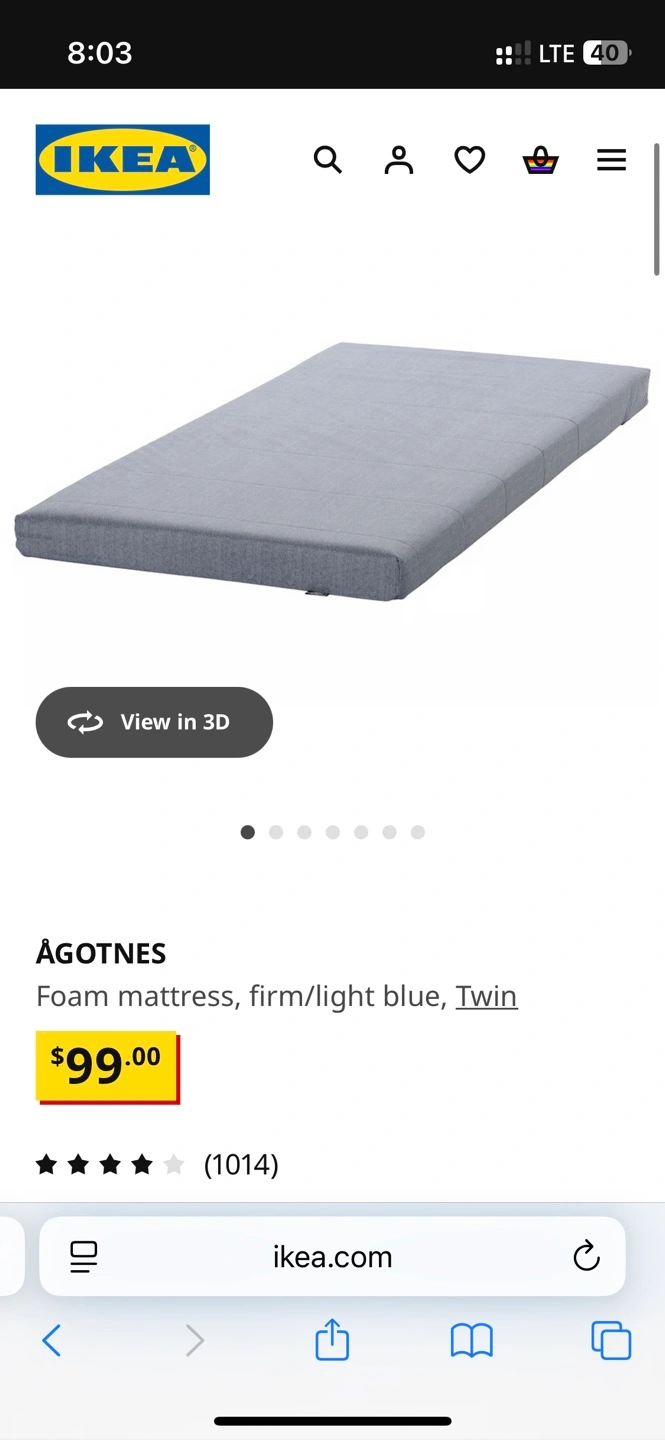Open the page settings reader icon
Screen dimensions: 665x1440
click(x=84, y=1257)
